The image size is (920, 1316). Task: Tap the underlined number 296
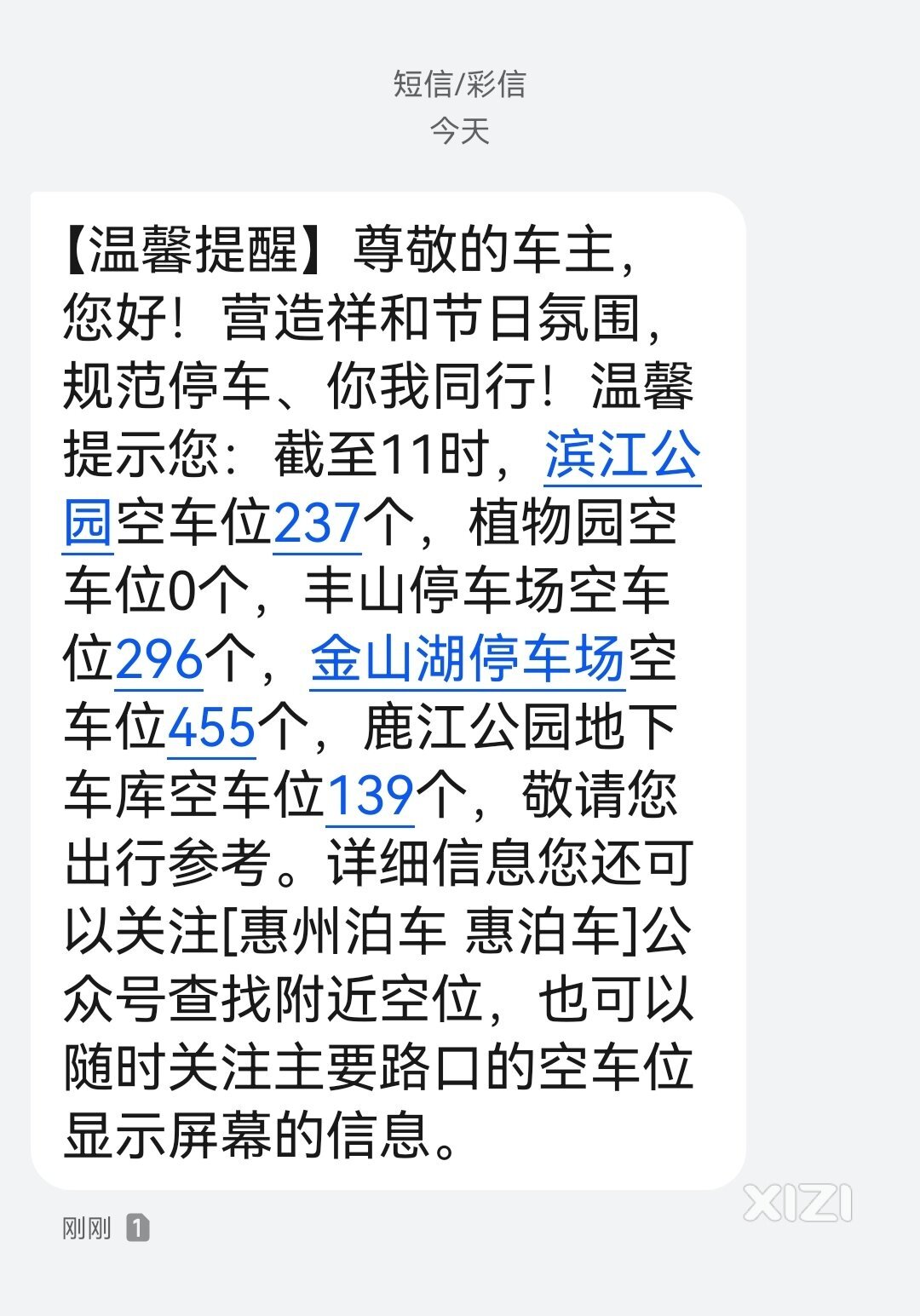point(159,659)
